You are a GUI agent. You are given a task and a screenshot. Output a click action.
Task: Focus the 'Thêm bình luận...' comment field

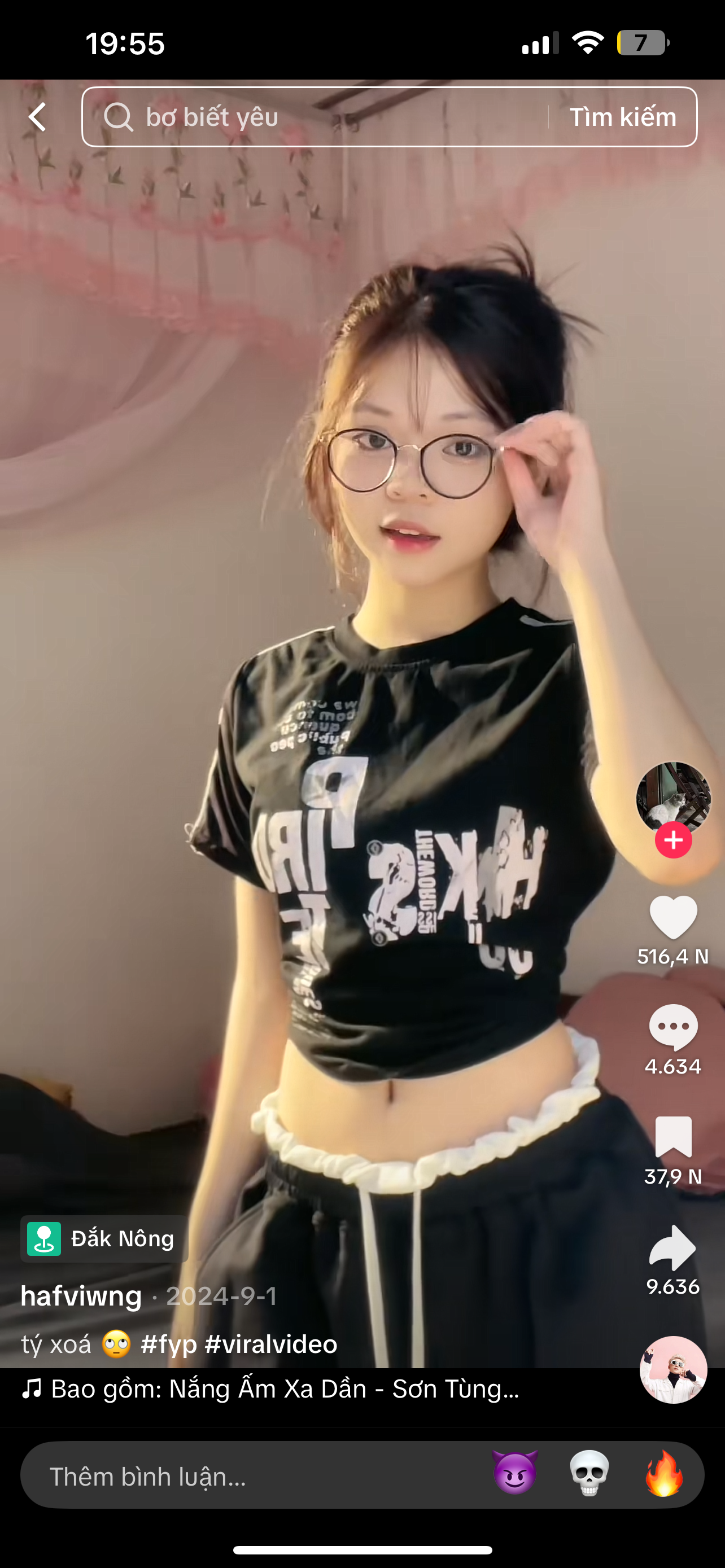click(x=243, y=1477)
